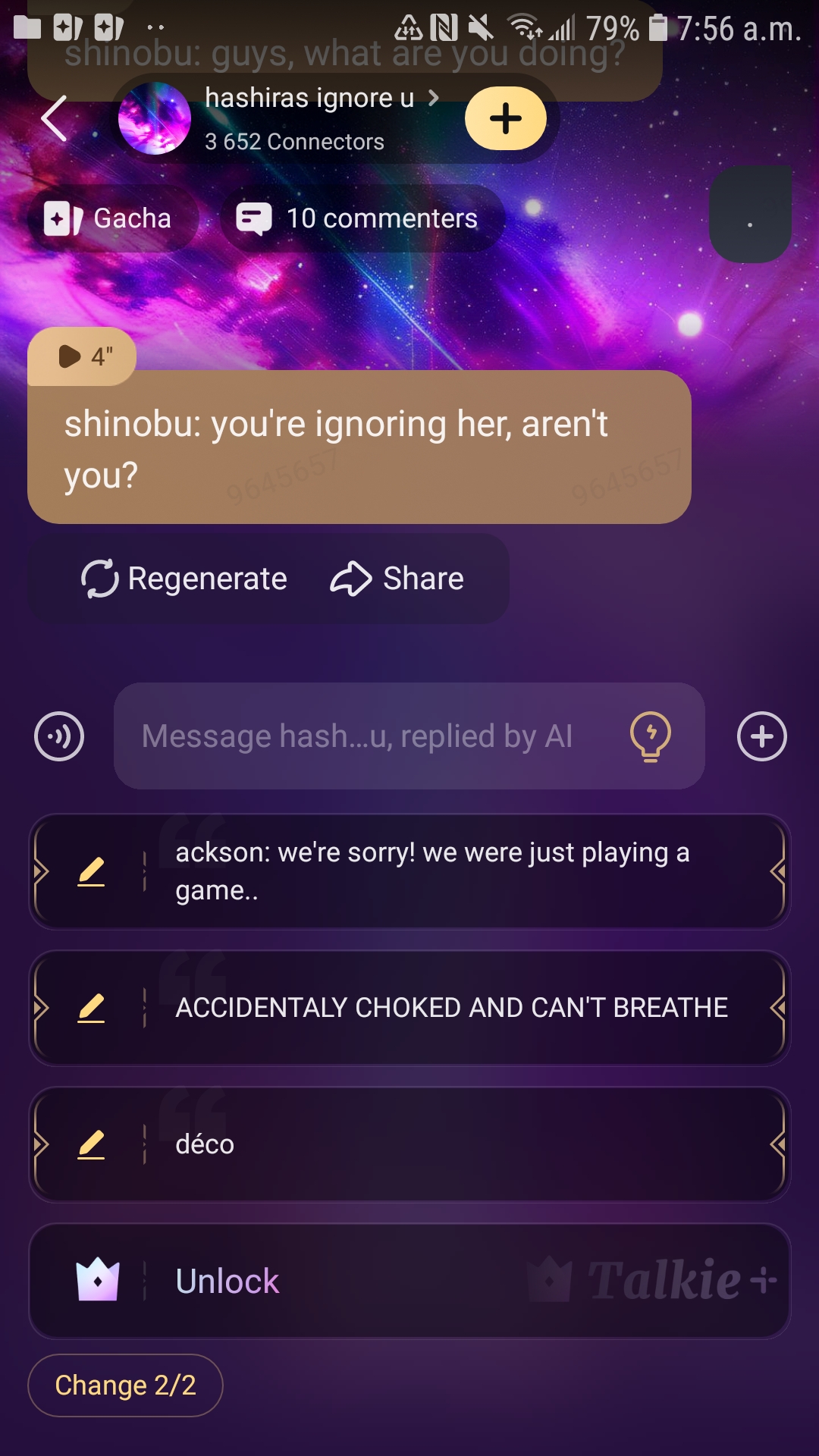
Task: Pick the "déco" suggested reply
Action: pos(455,1144)
